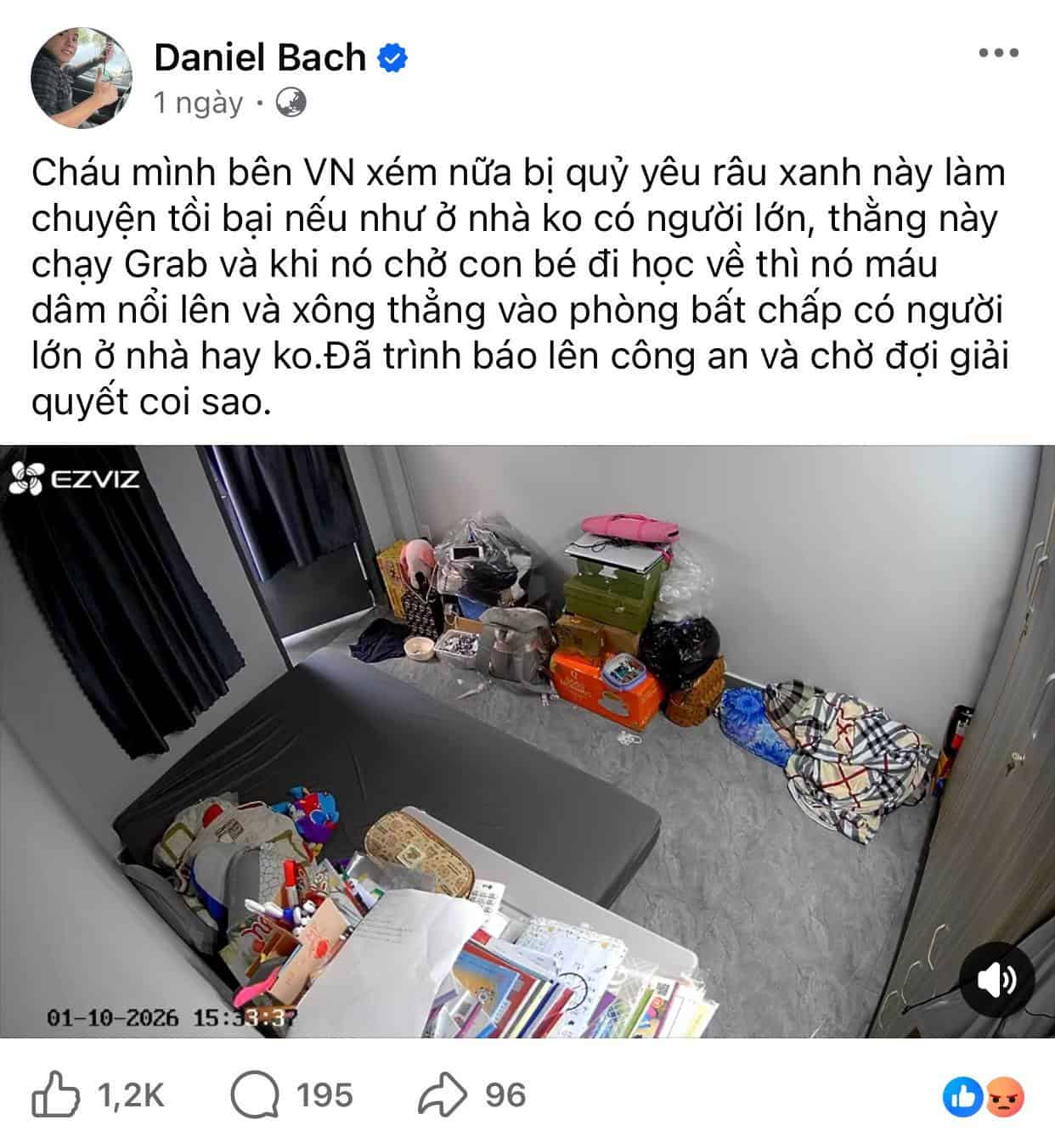
Task: Open the post's three-dot options menu
Action: (x=998, y=53)
